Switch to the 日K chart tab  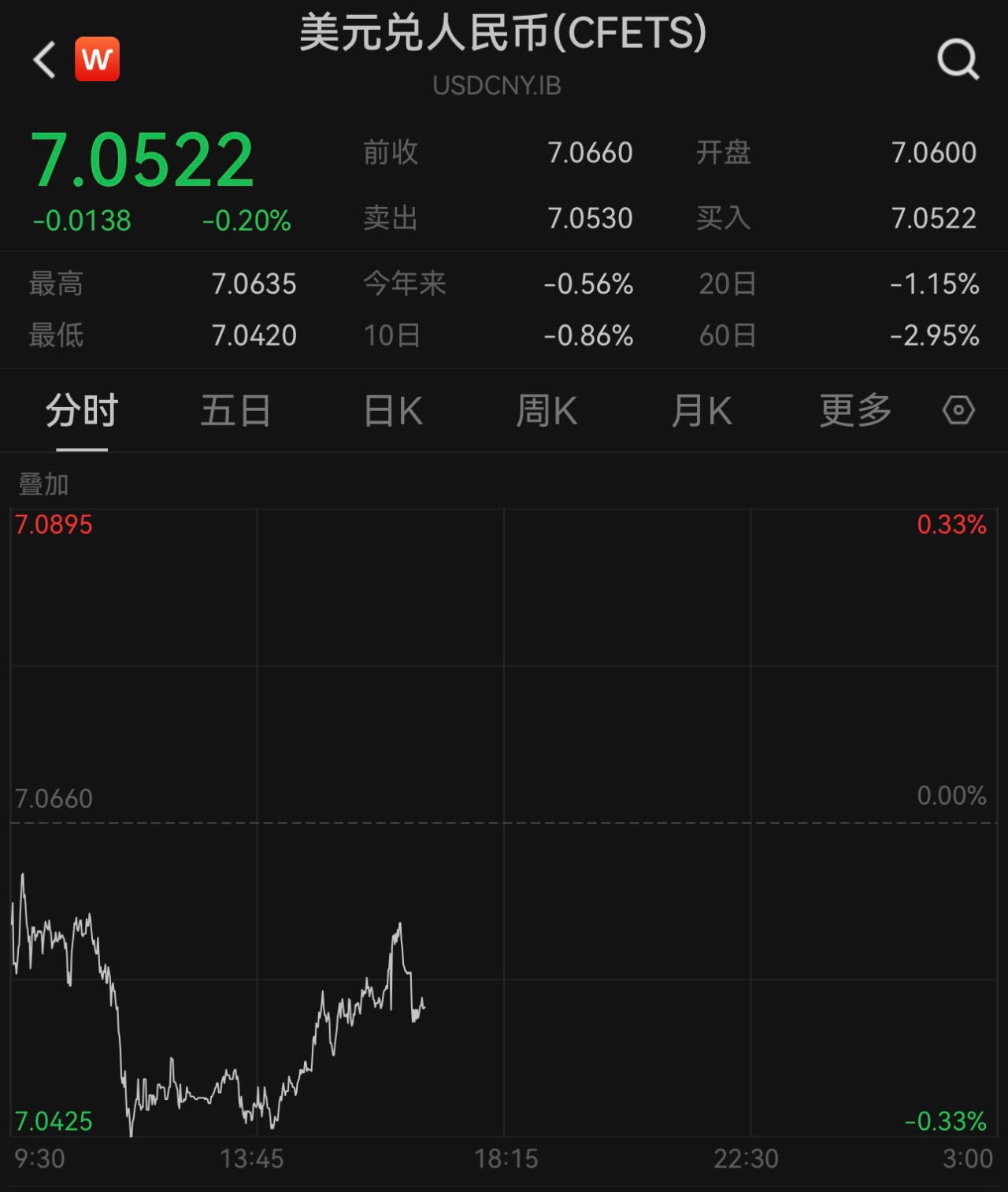(x=393, y=411)
